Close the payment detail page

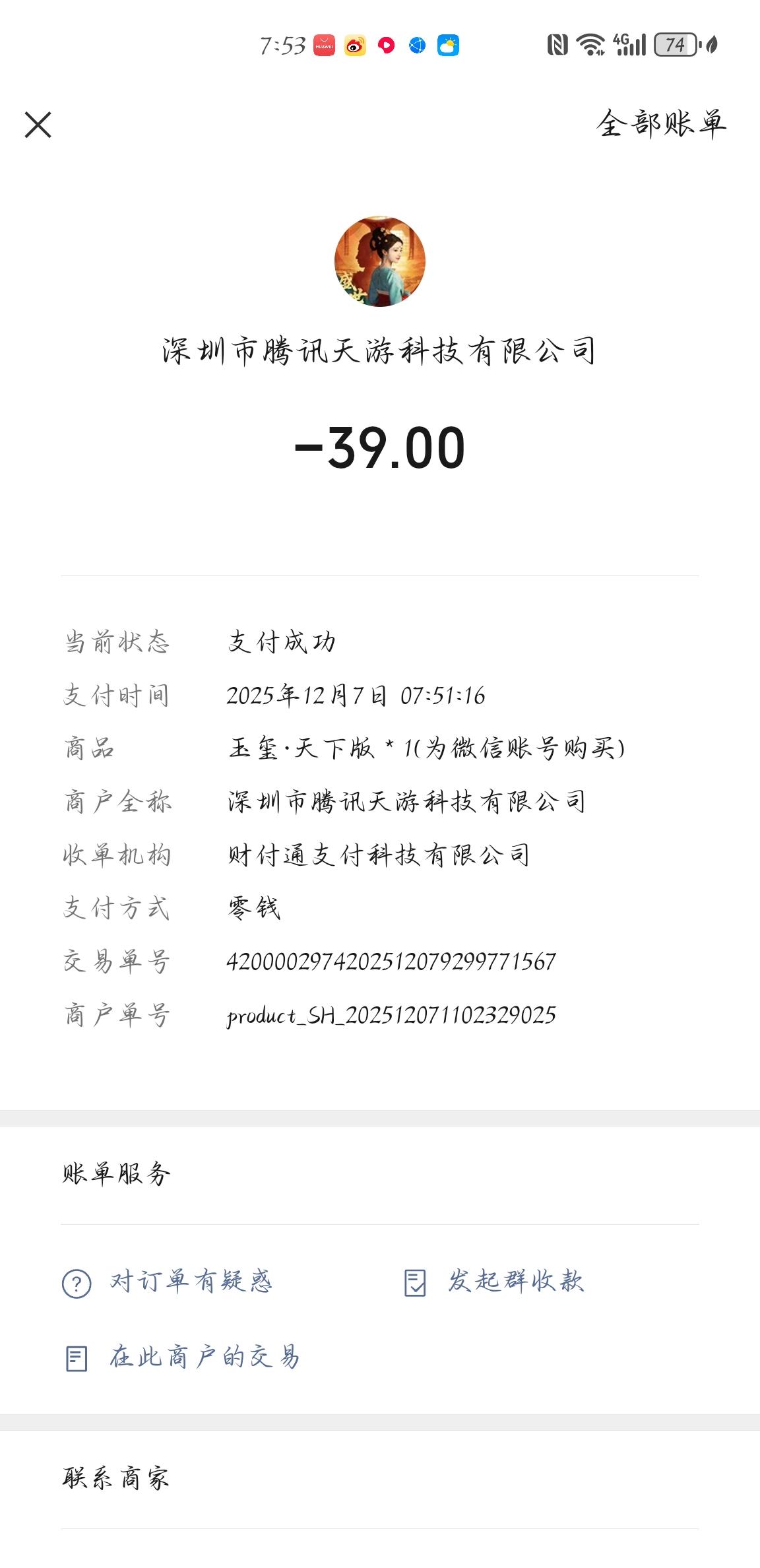38,125
